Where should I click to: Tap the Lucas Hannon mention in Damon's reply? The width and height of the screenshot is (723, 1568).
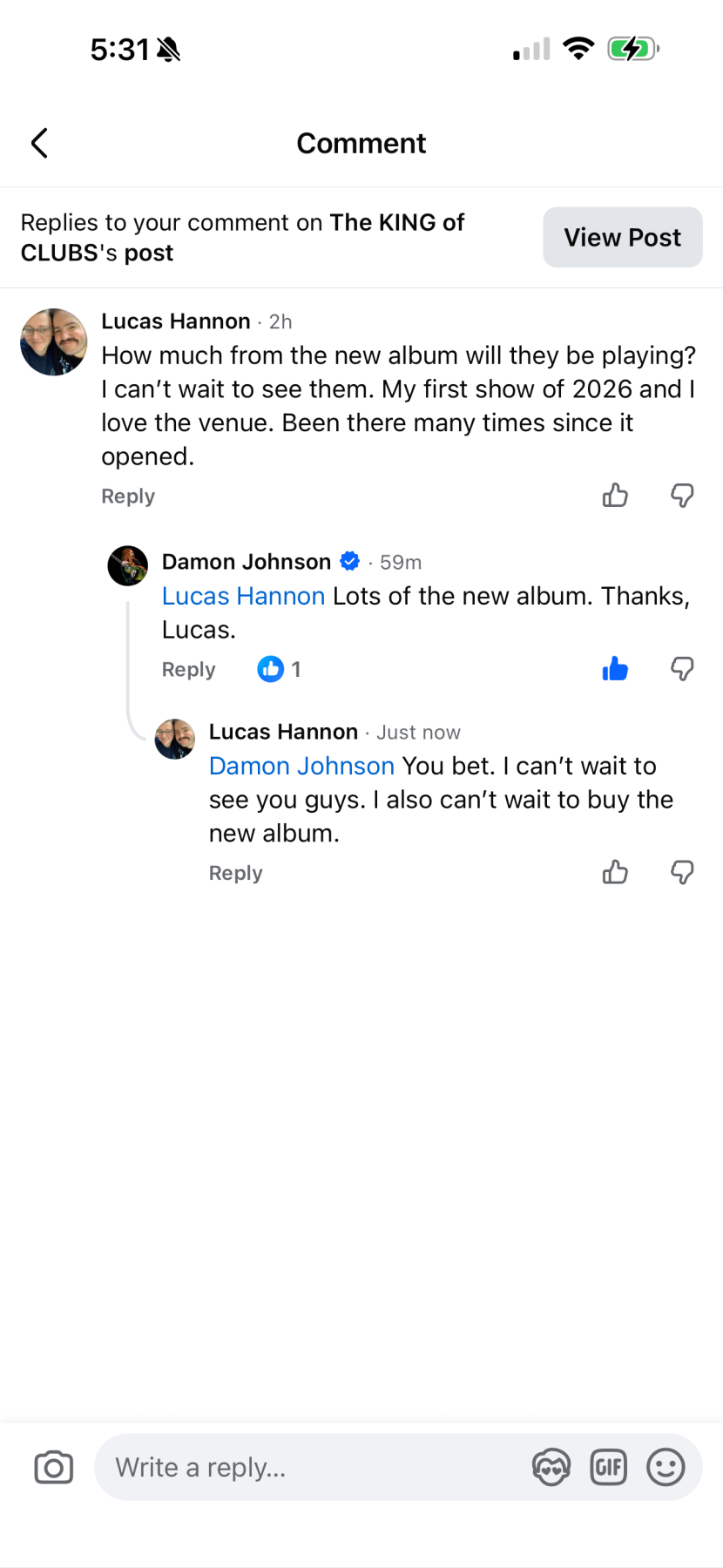click(x=243, y=596)
